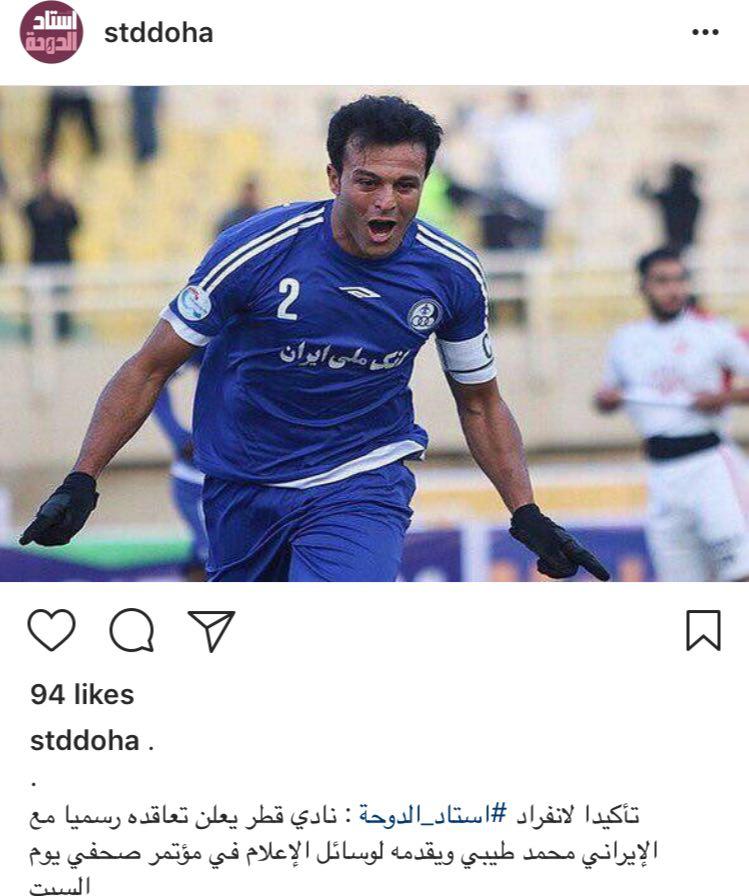Like this post with the heart icon

coord(51,630)
